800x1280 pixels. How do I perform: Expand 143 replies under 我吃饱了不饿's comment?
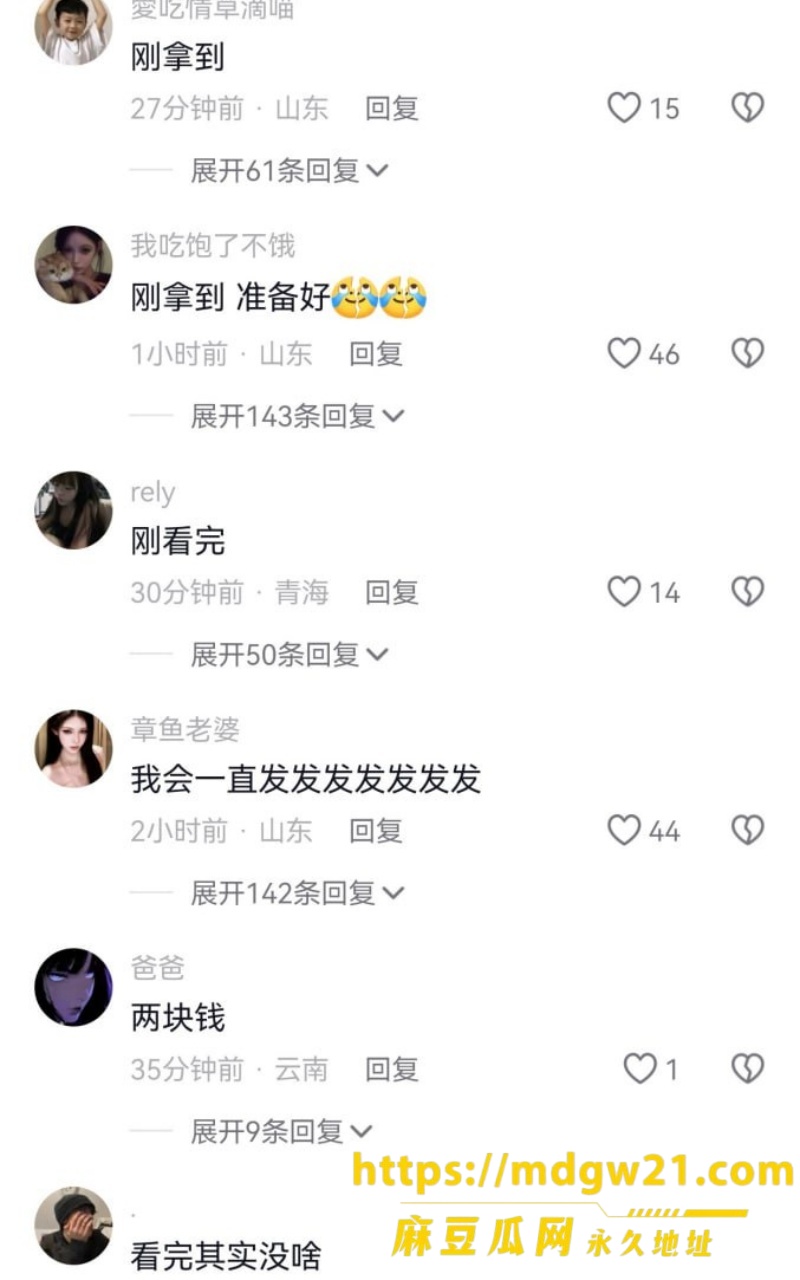(297, 416)
